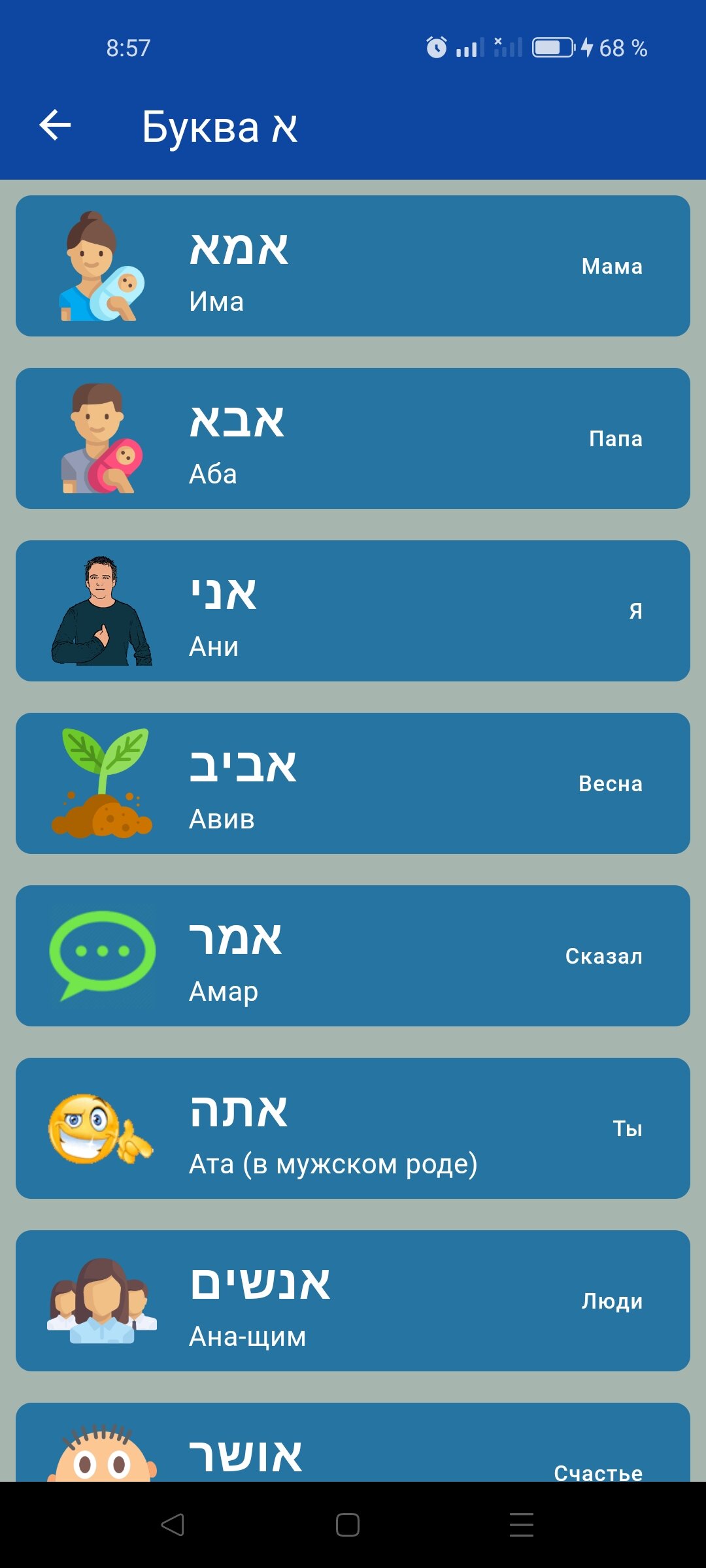Open the אתה (Ты) word card

(353, 1128)
